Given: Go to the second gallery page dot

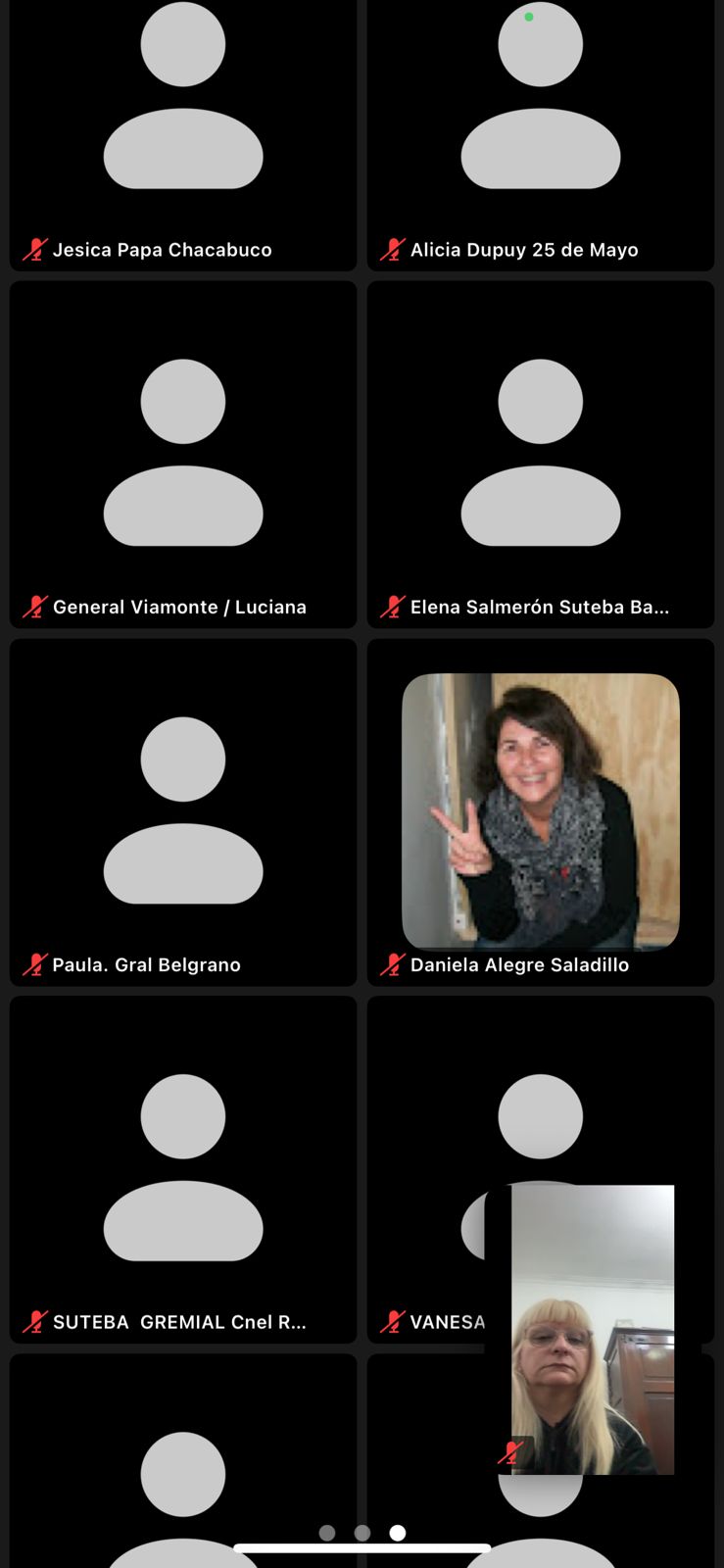Looking at the screenshot, I should [x=362, y=1533].
